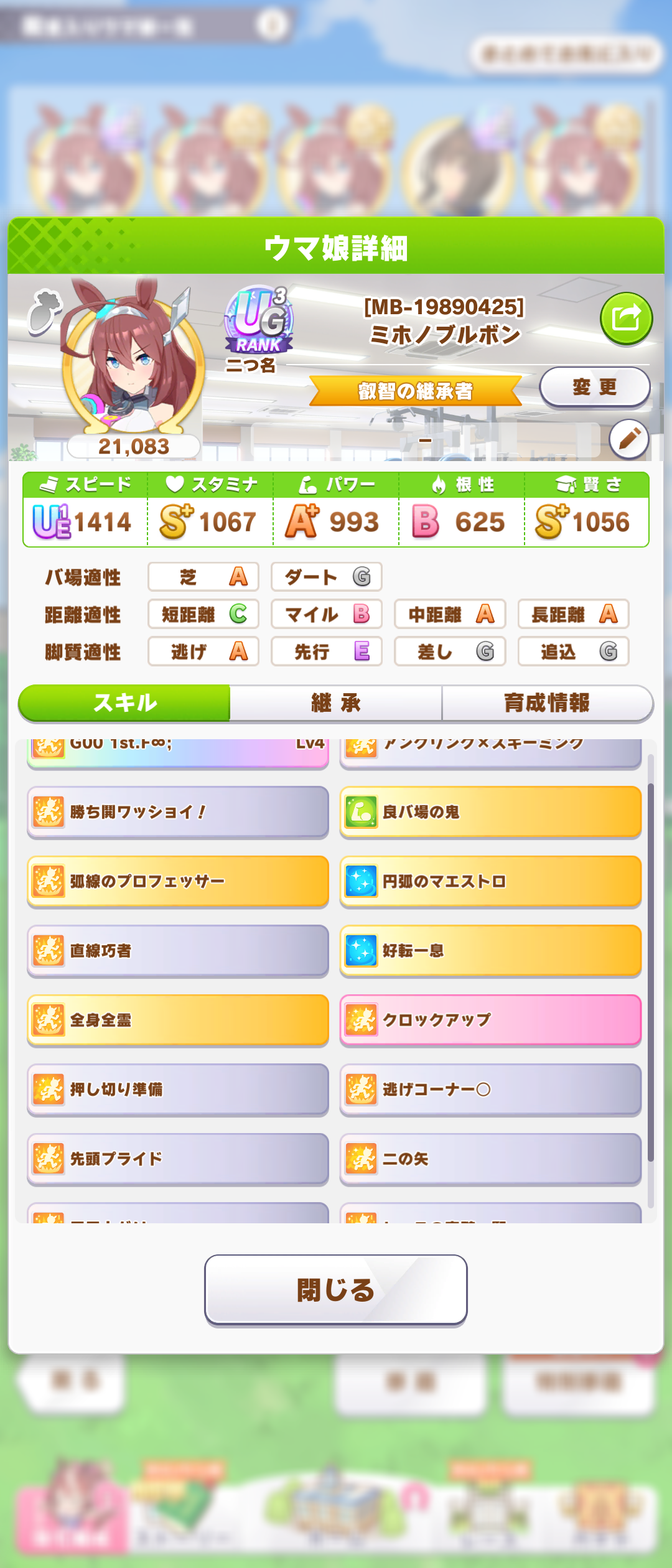Show info for 円弧のマエストロ
672x1568 pixels.
[490, 882]
